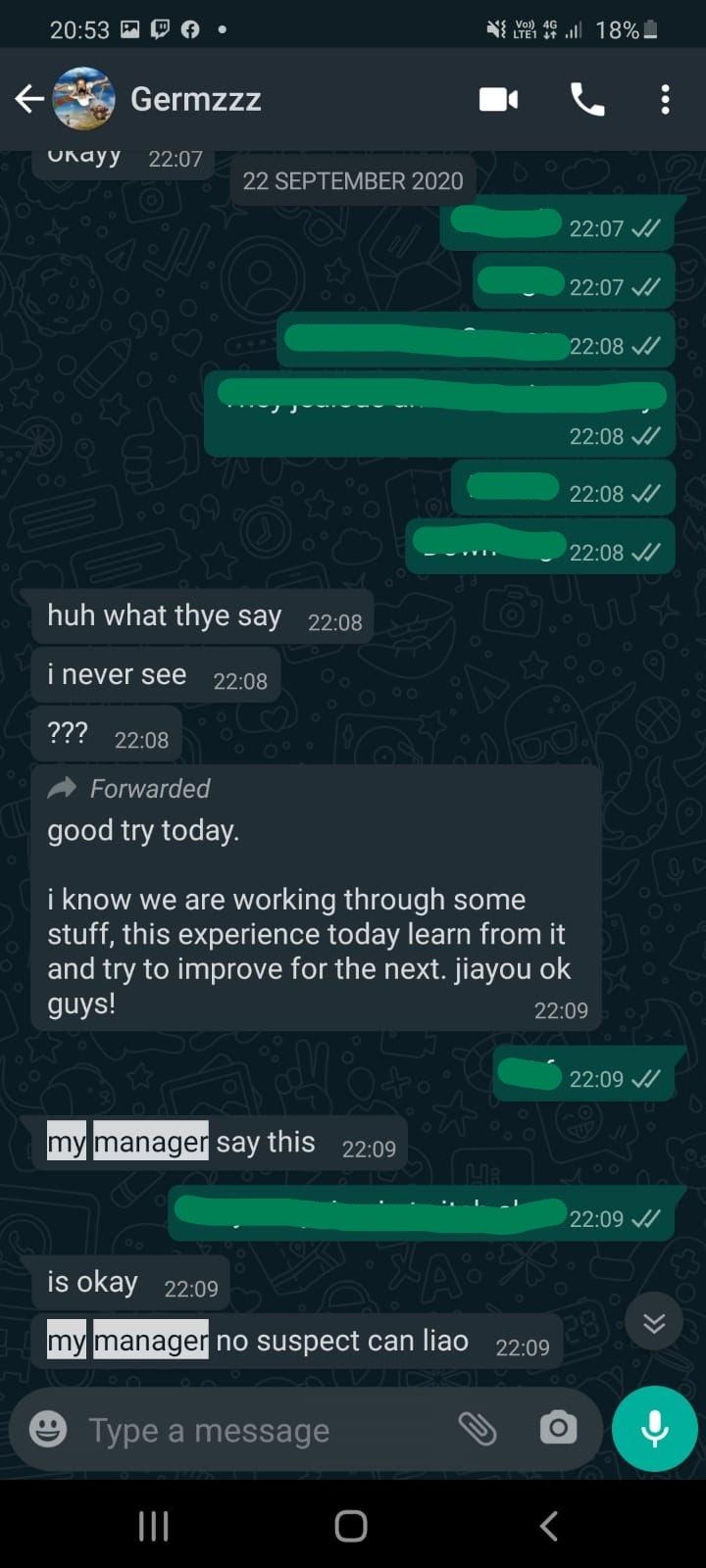Open the emoji picker
This screenshot has height=1568, width=706.
click(x=48, y=1429)
